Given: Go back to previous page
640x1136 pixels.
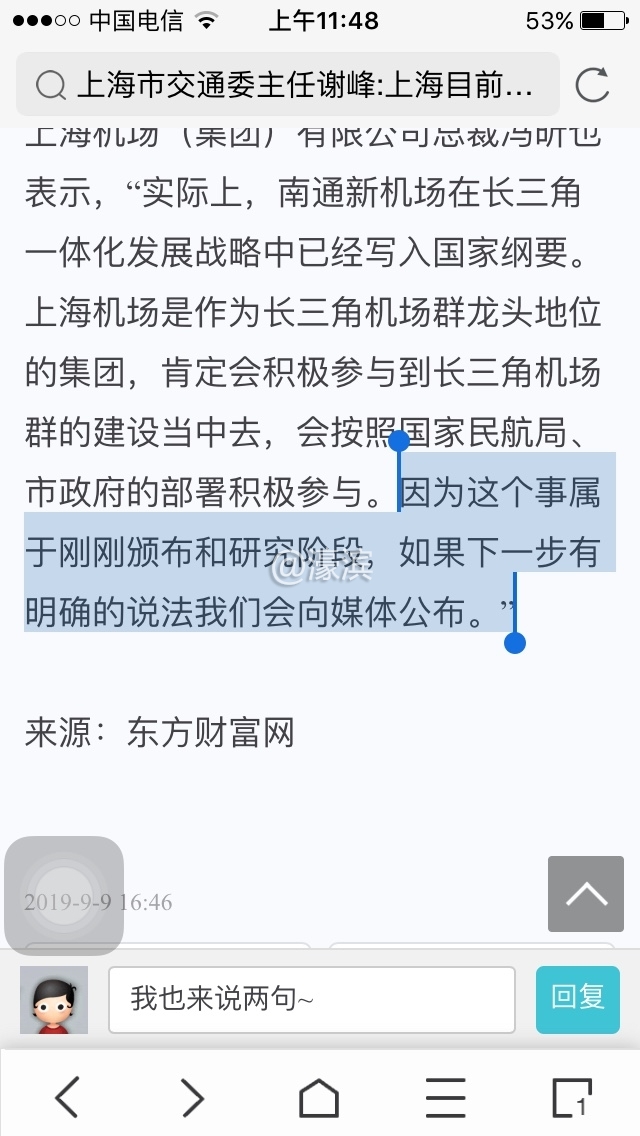Looking at the screenshot, I should (x=67, y=1098).
